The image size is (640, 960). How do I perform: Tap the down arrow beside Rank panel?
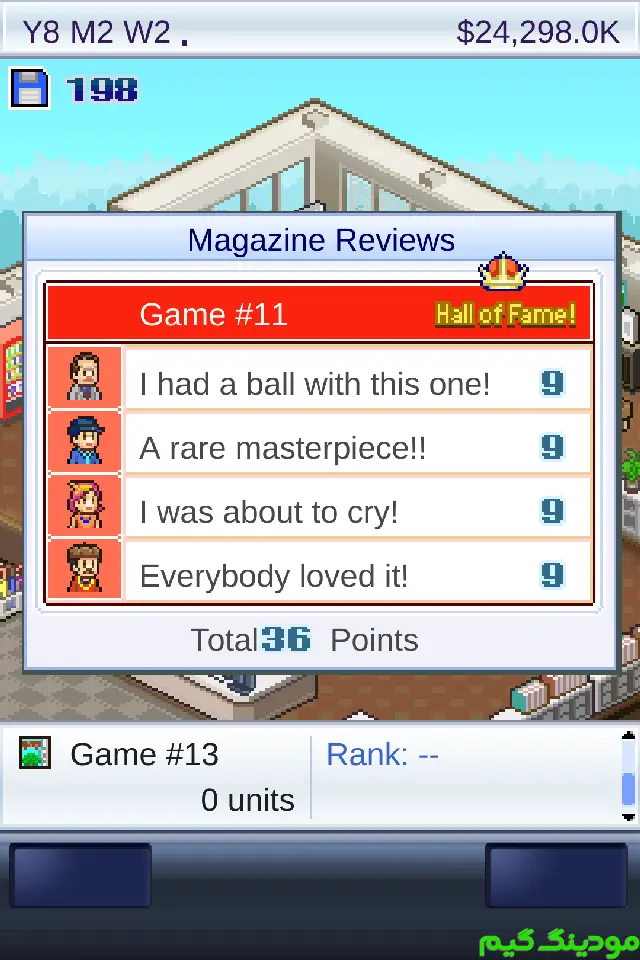(x=628, y=816)
